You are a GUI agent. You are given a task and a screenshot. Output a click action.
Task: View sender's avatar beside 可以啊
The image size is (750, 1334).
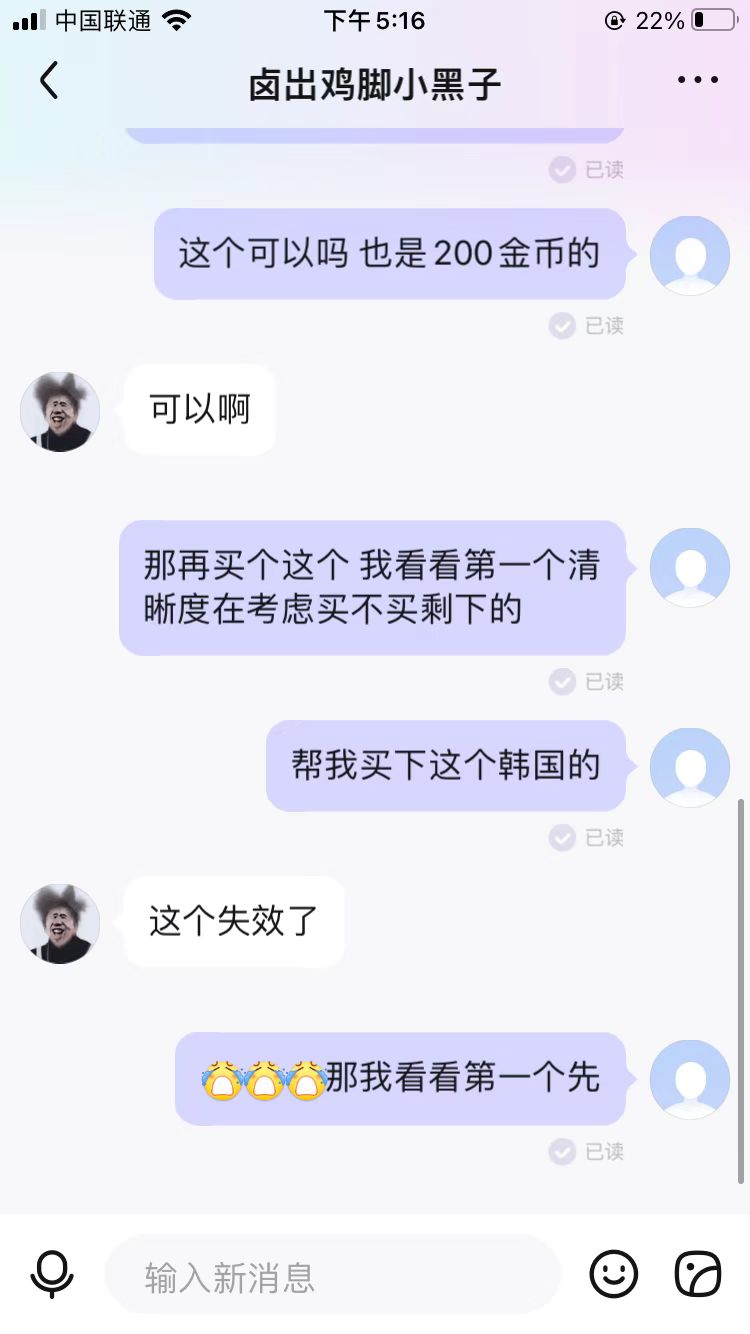(60, 412)
